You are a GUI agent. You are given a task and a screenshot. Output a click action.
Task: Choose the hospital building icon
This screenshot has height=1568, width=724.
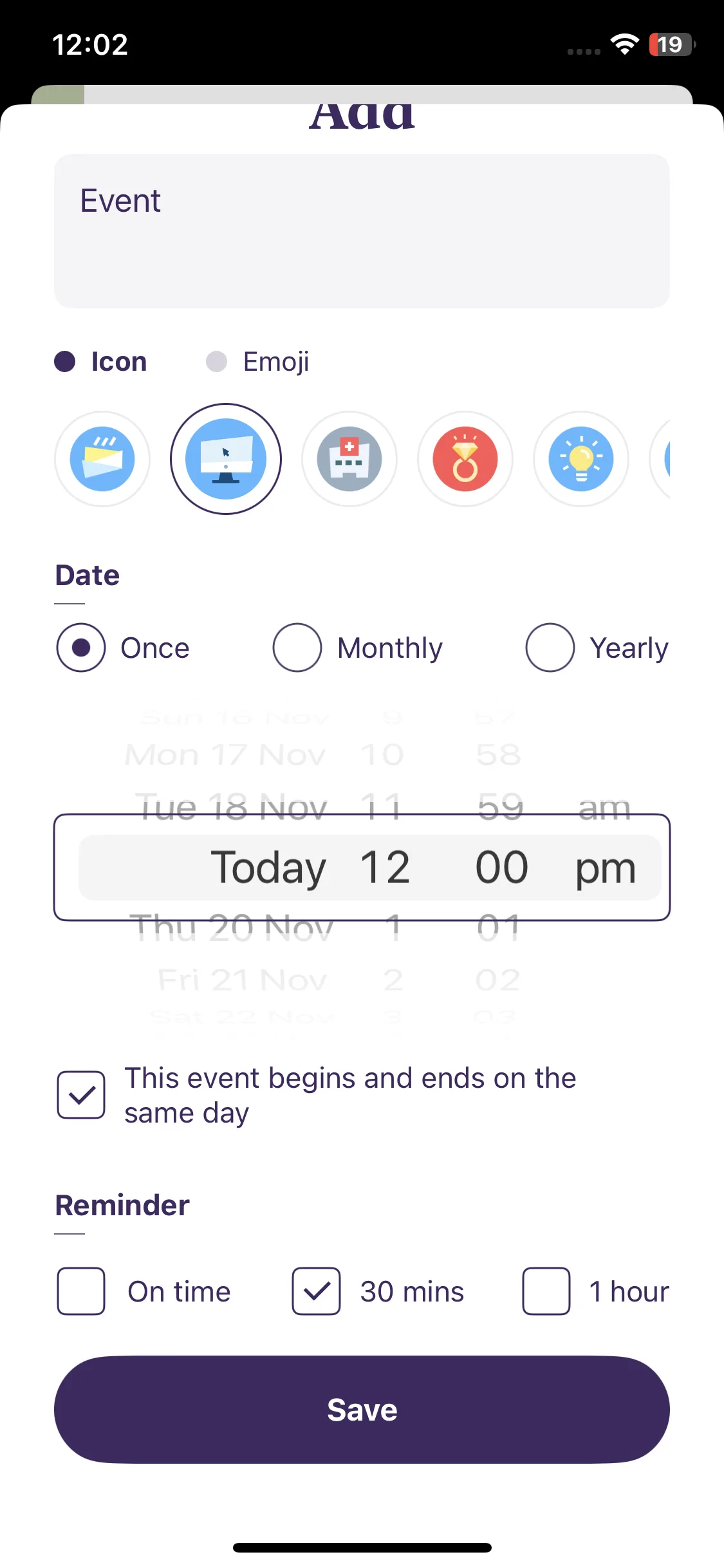tap(349, 459)
